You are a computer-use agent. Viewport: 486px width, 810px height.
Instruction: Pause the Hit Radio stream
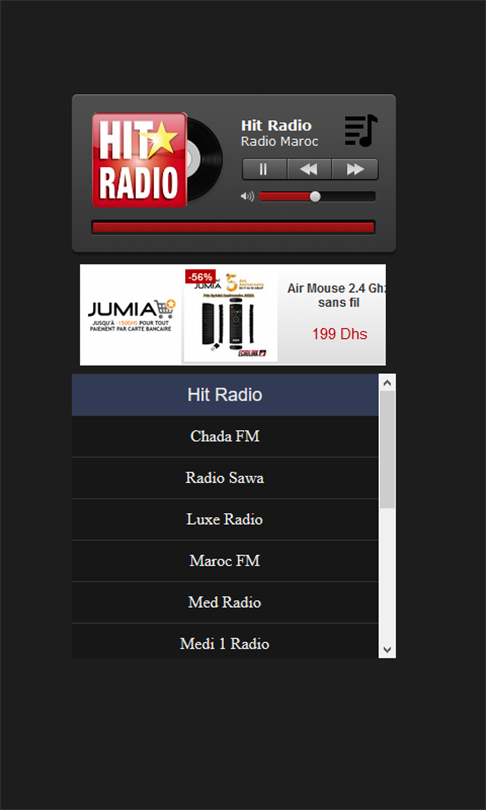(264, 169)
